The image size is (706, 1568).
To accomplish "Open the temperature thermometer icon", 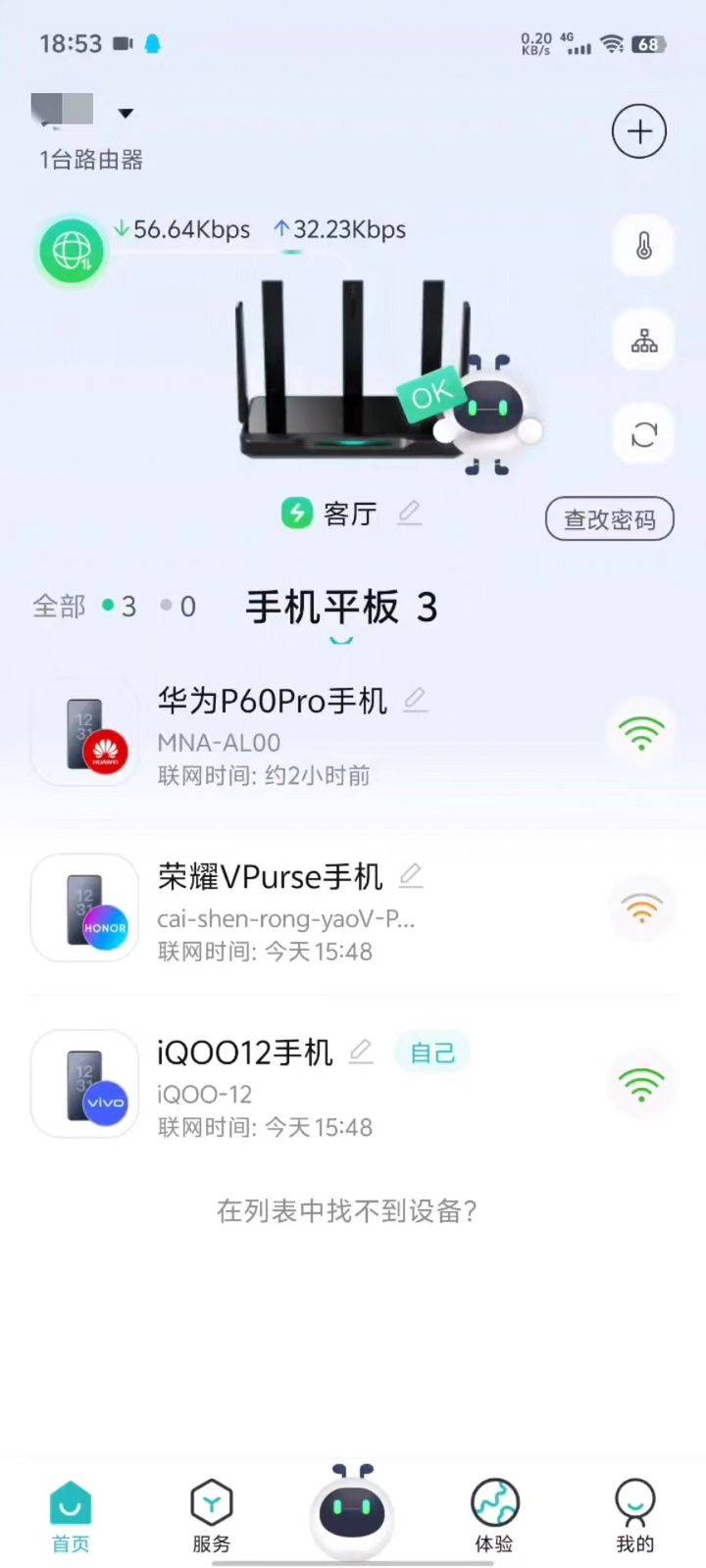I will pos(643,246).
